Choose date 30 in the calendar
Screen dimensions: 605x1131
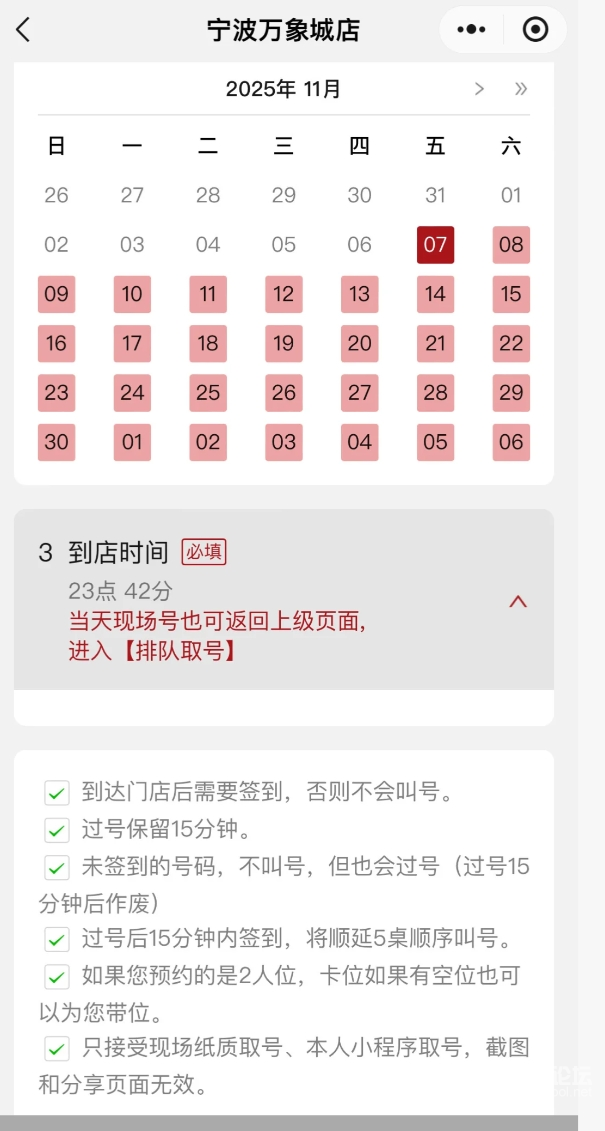[56, 441]
